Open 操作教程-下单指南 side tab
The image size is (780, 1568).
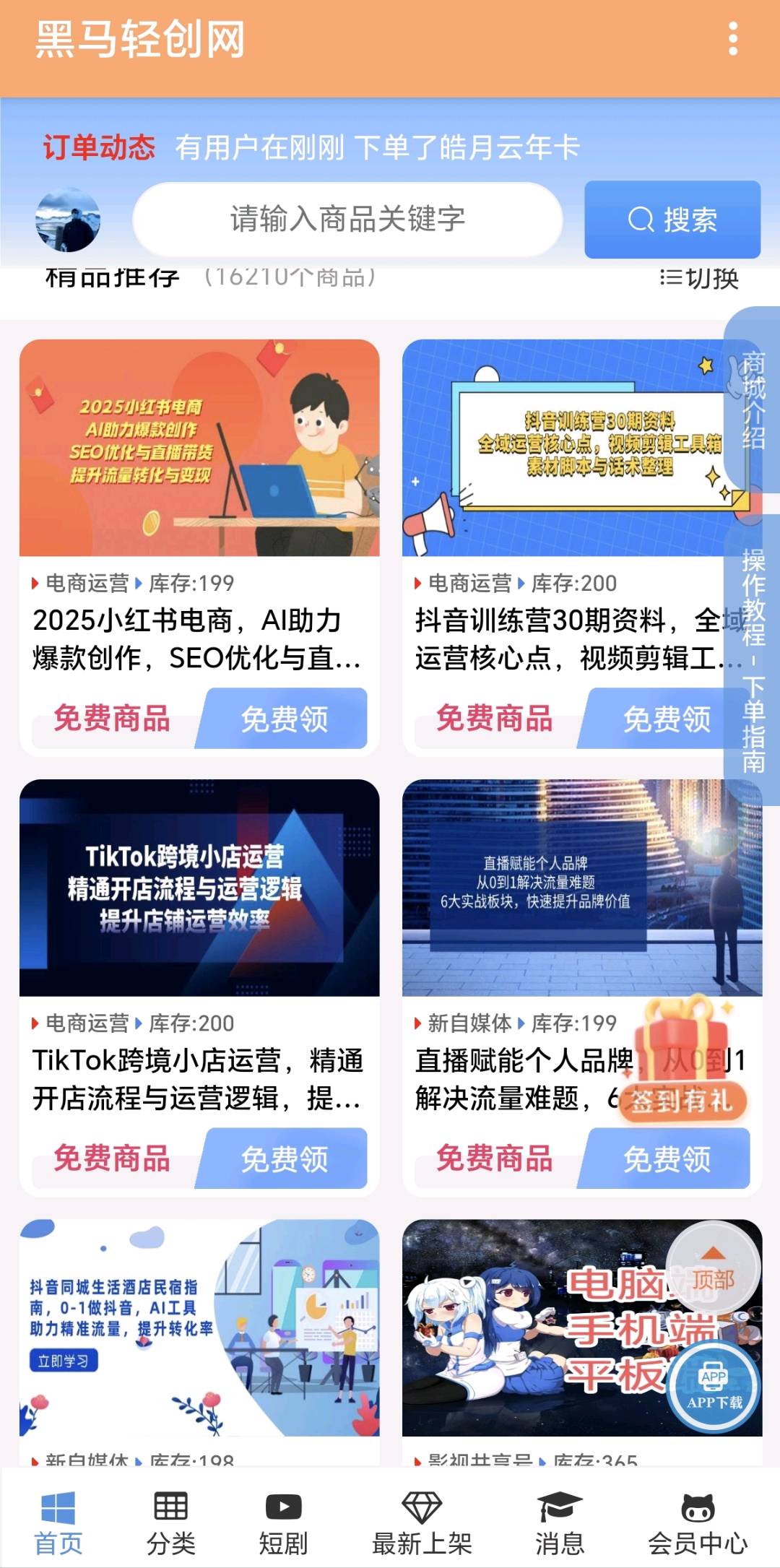click(x=753, y=659)
